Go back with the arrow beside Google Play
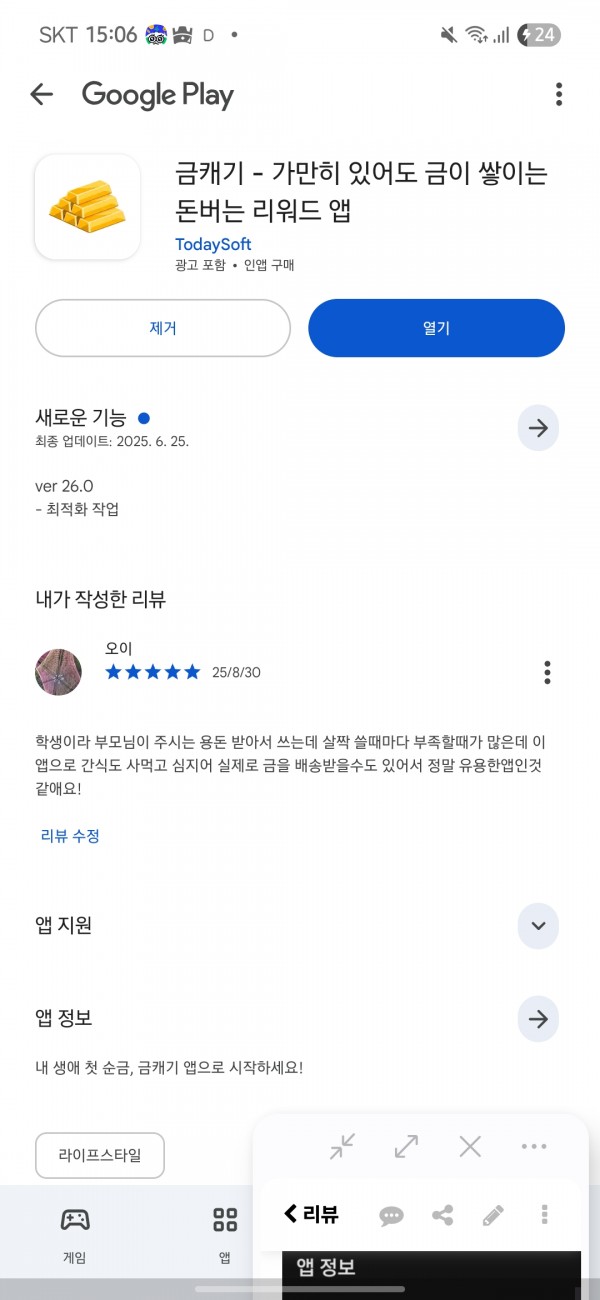600x1300 pixels. coord(41,95)
